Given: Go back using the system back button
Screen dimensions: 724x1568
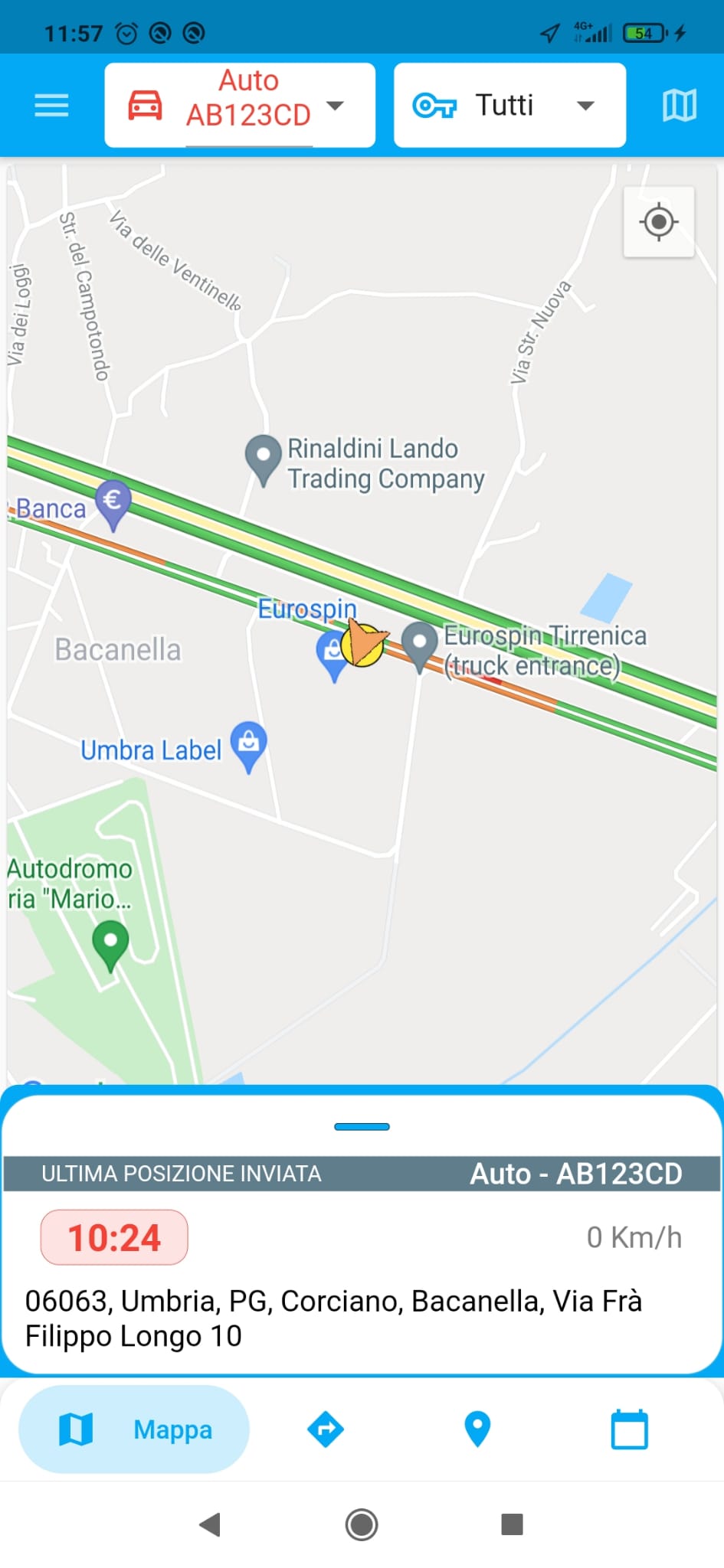Looking at the screenshot, I should coord(210,1524).
